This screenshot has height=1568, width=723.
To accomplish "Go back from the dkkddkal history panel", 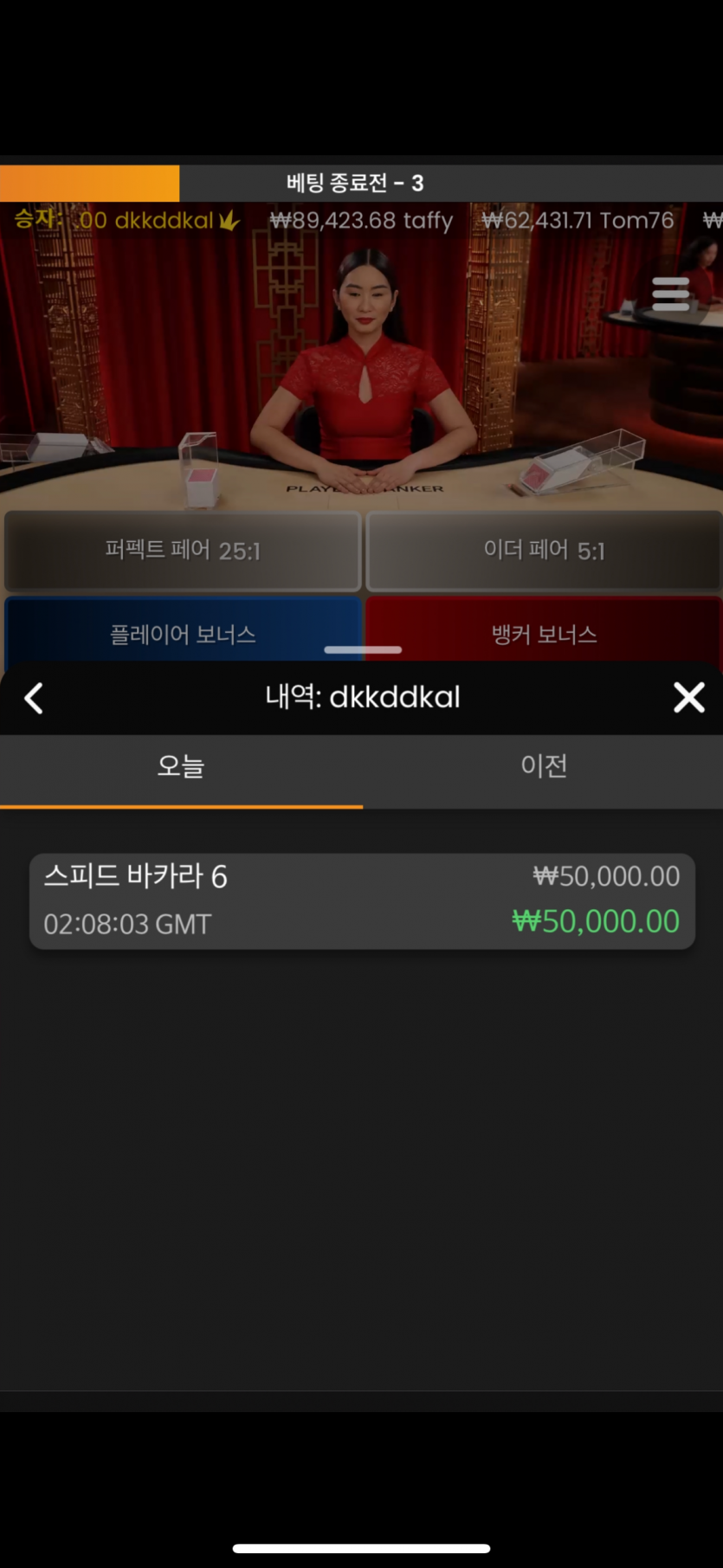I will point(34,698).
